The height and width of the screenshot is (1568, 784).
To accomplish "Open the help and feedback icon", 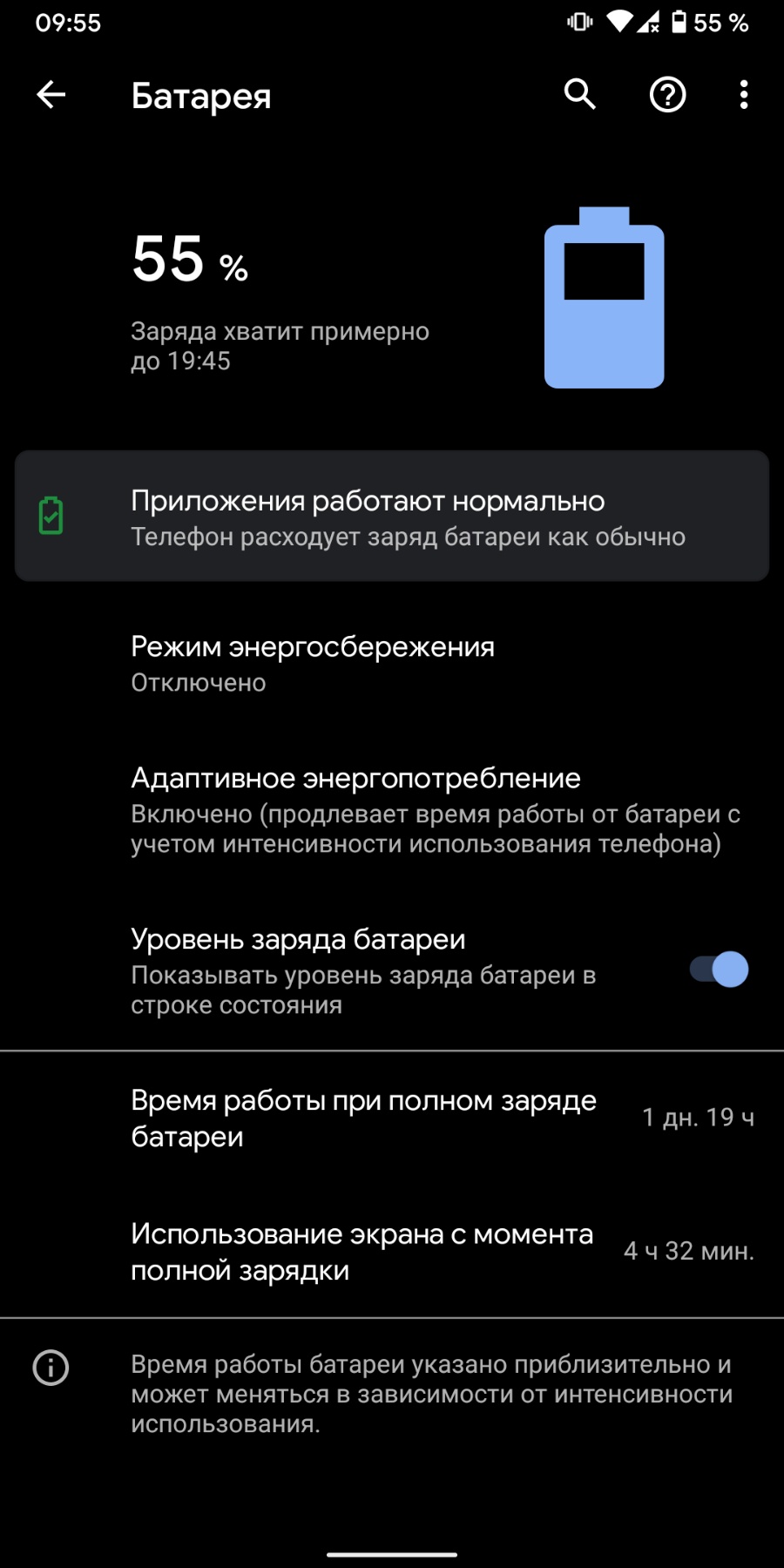I will (668, 94).
